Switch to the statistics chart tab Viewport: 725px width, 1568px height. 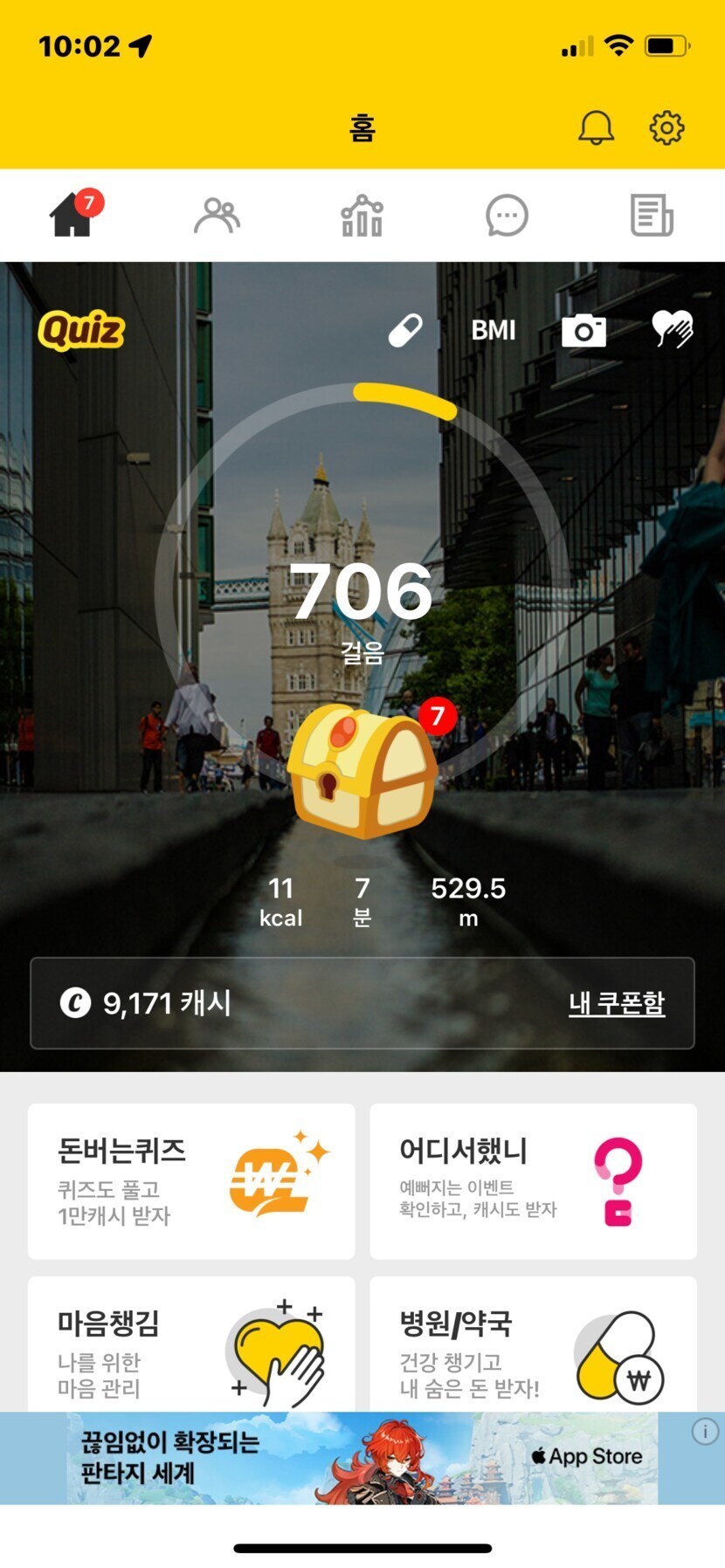tap(362, 216)
